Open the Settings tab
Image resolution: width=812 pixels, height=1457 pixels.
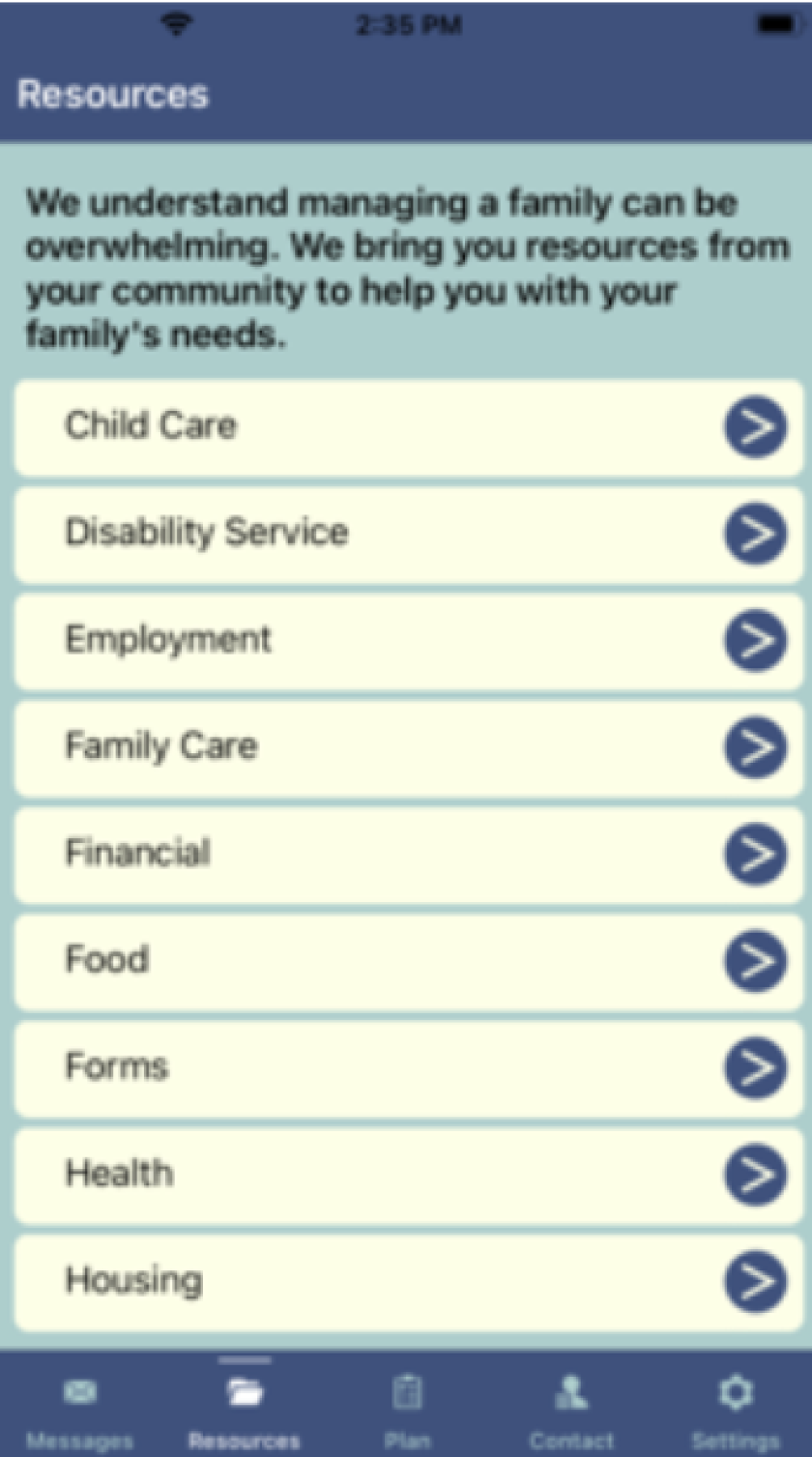[x=735, y=1409]
